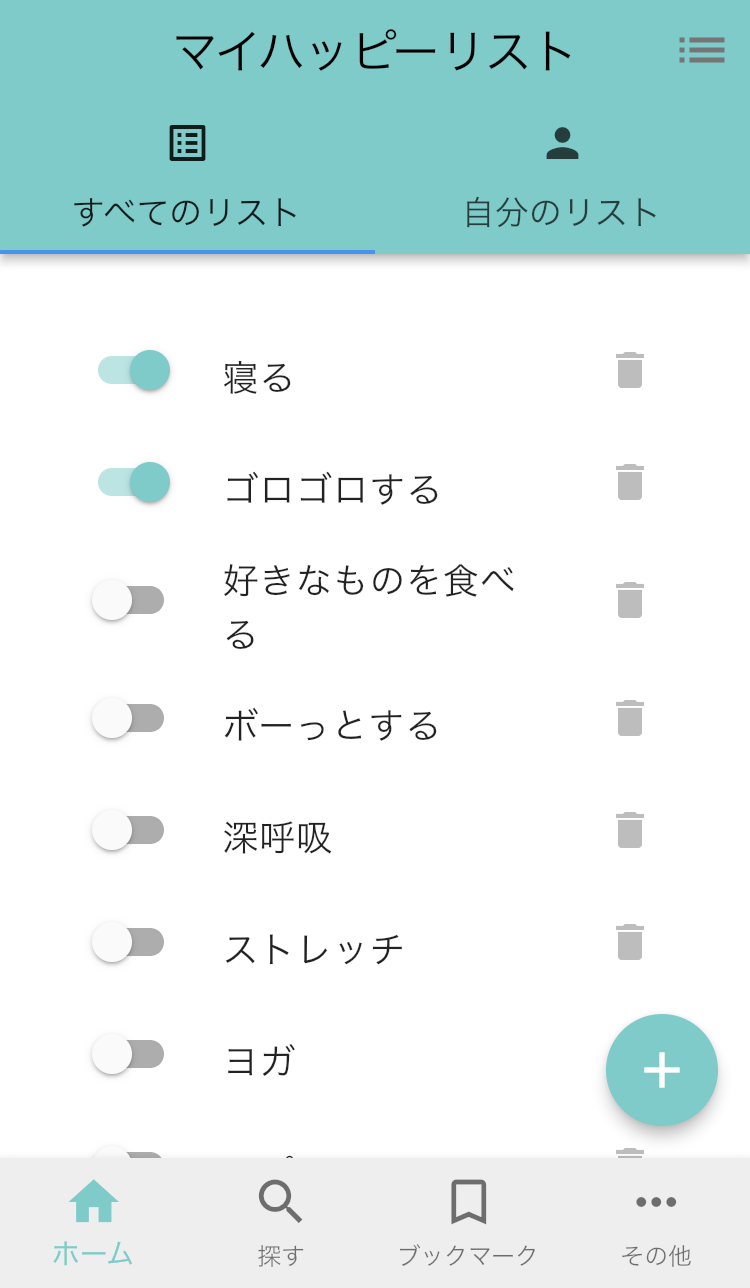Trash the 深呼吸 item
Viewport: 750px width, 1288px height.
[x=630, y=830]
